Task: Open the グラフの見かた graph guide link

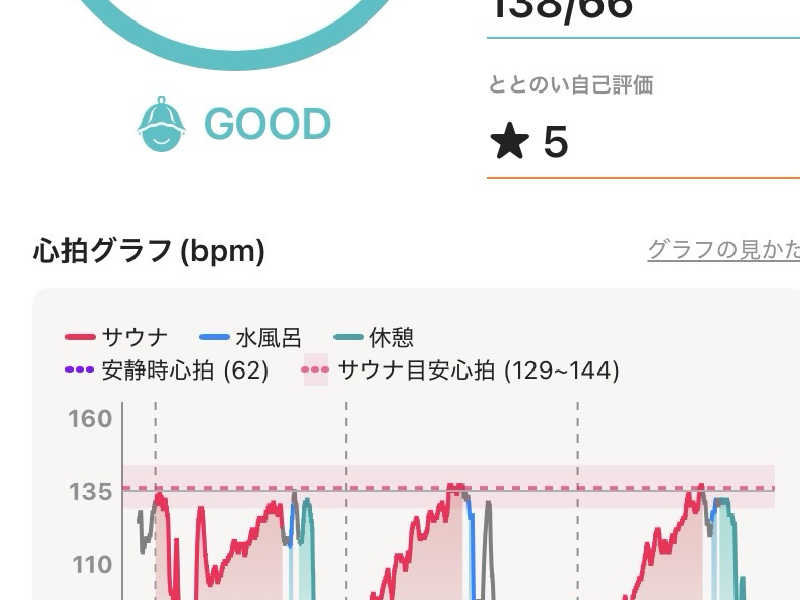Action: point(723,250)
